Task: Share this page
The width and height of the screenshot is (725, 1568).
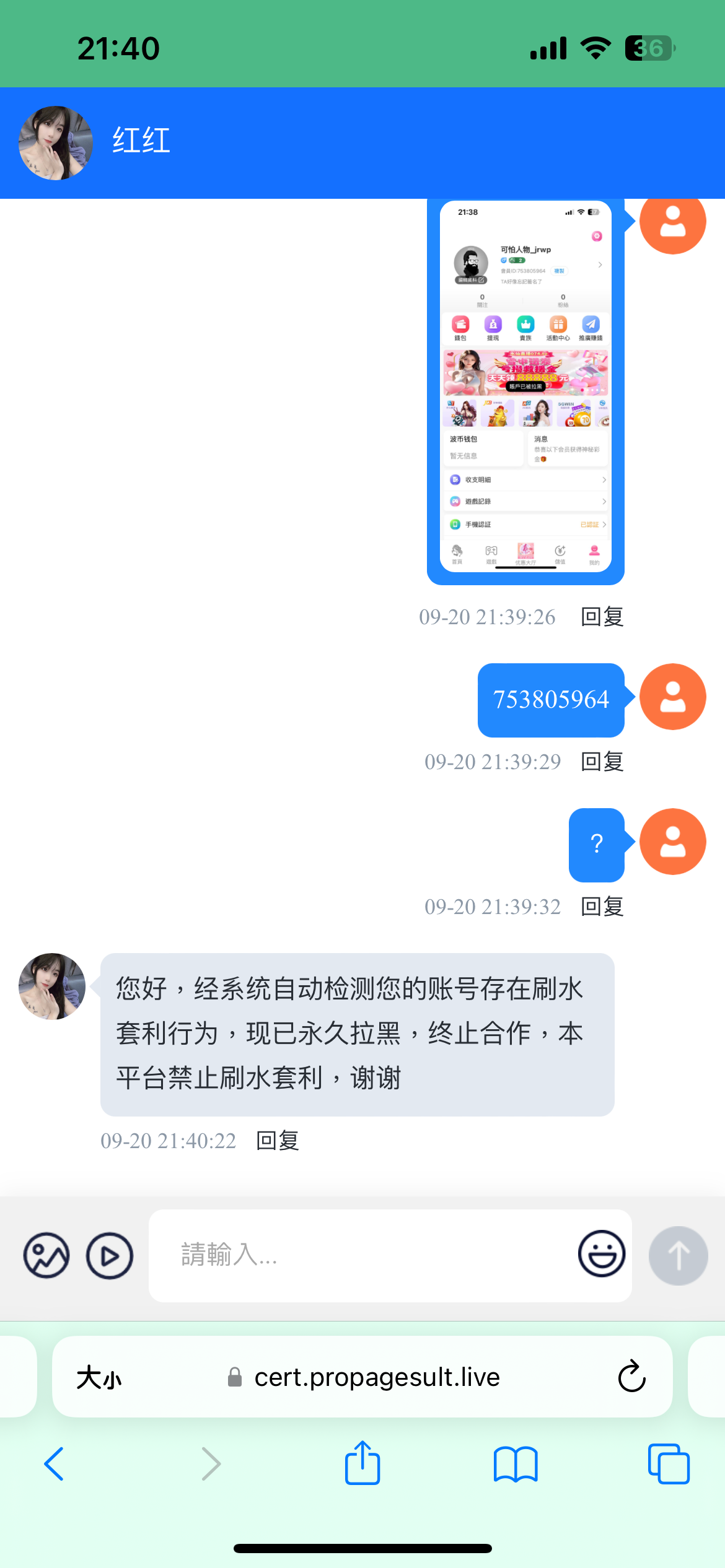Action: pos(362,1463)
